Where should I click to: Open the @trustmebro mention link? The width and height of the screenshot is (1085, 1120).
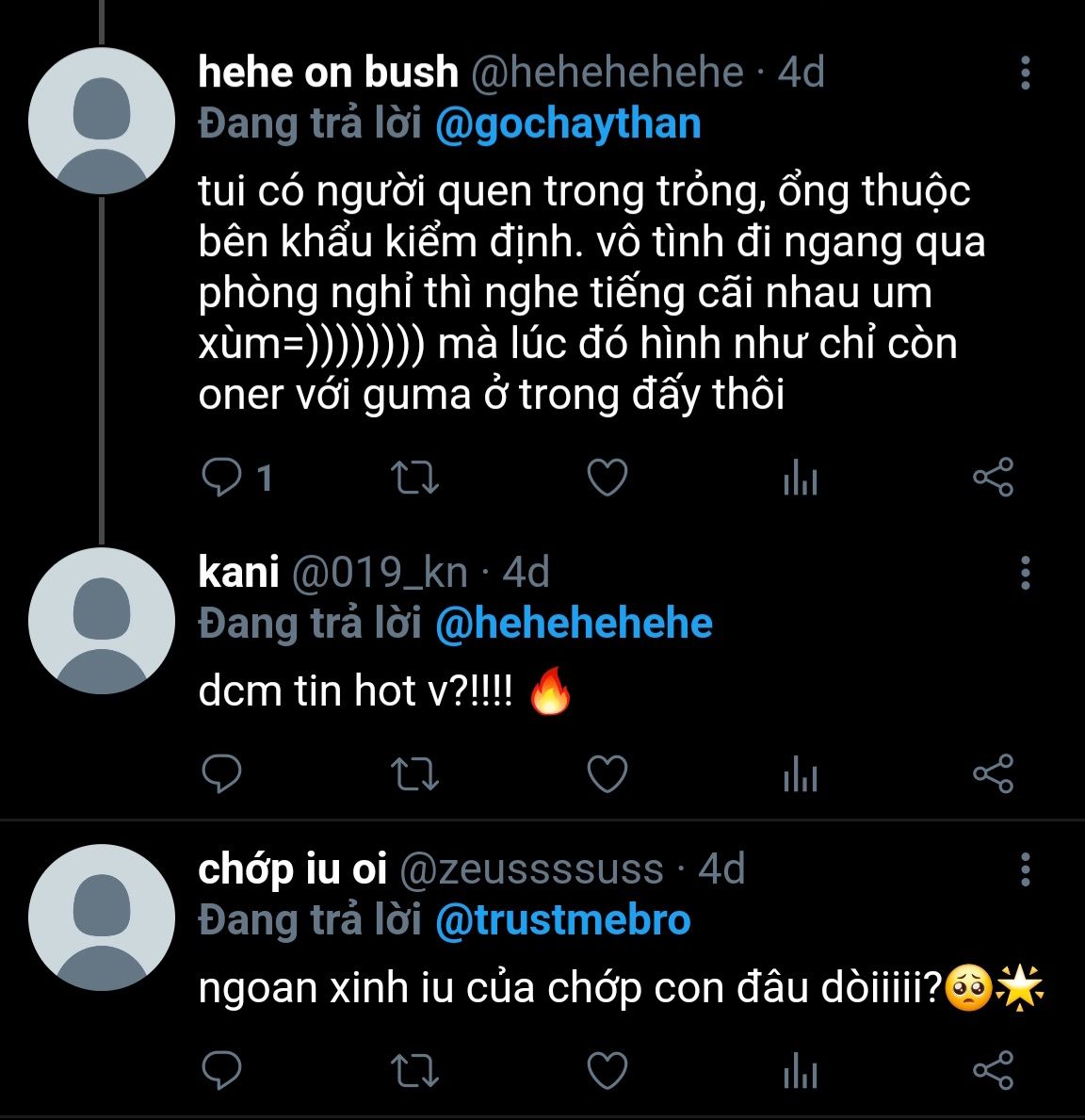pos(563,920)
